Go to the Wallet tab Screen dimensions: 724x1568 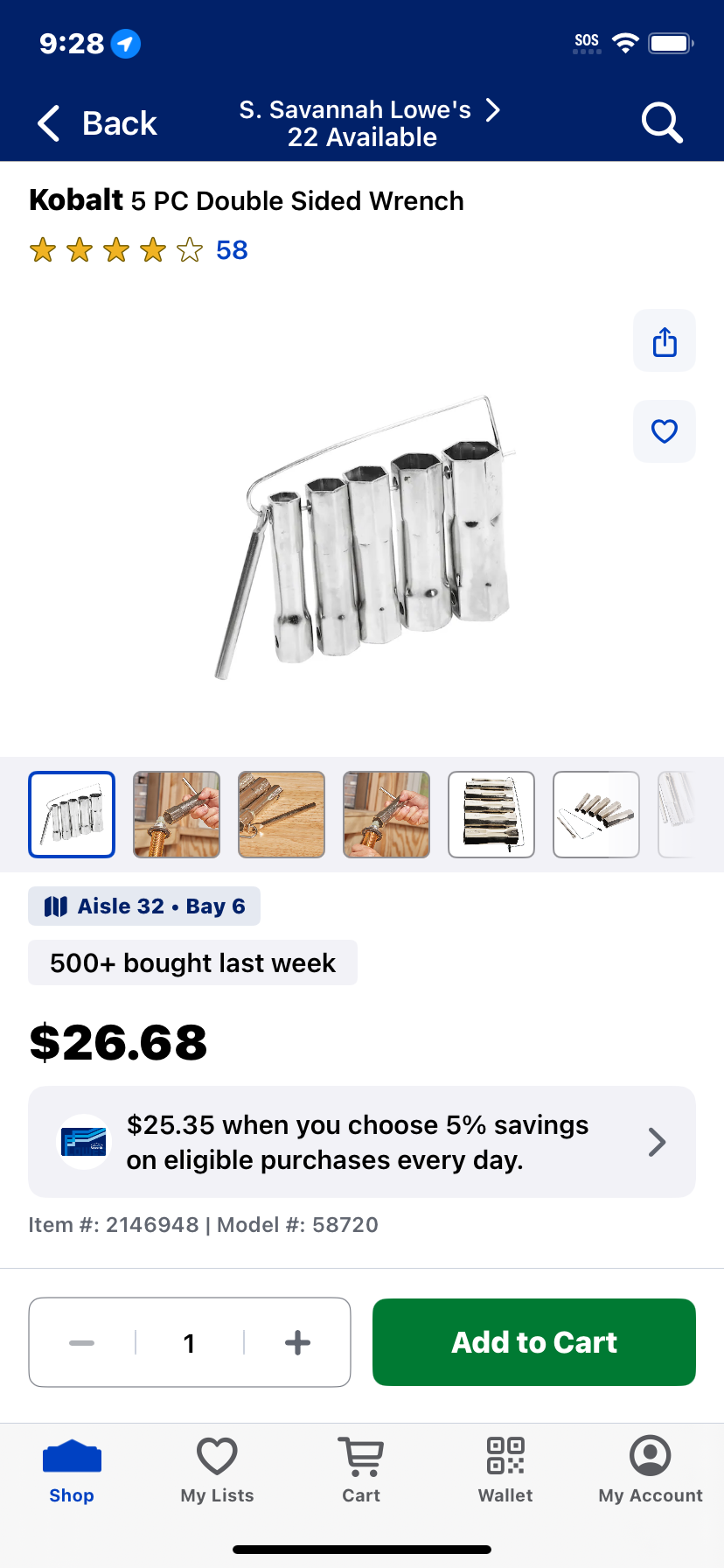tap(505, 1470)
